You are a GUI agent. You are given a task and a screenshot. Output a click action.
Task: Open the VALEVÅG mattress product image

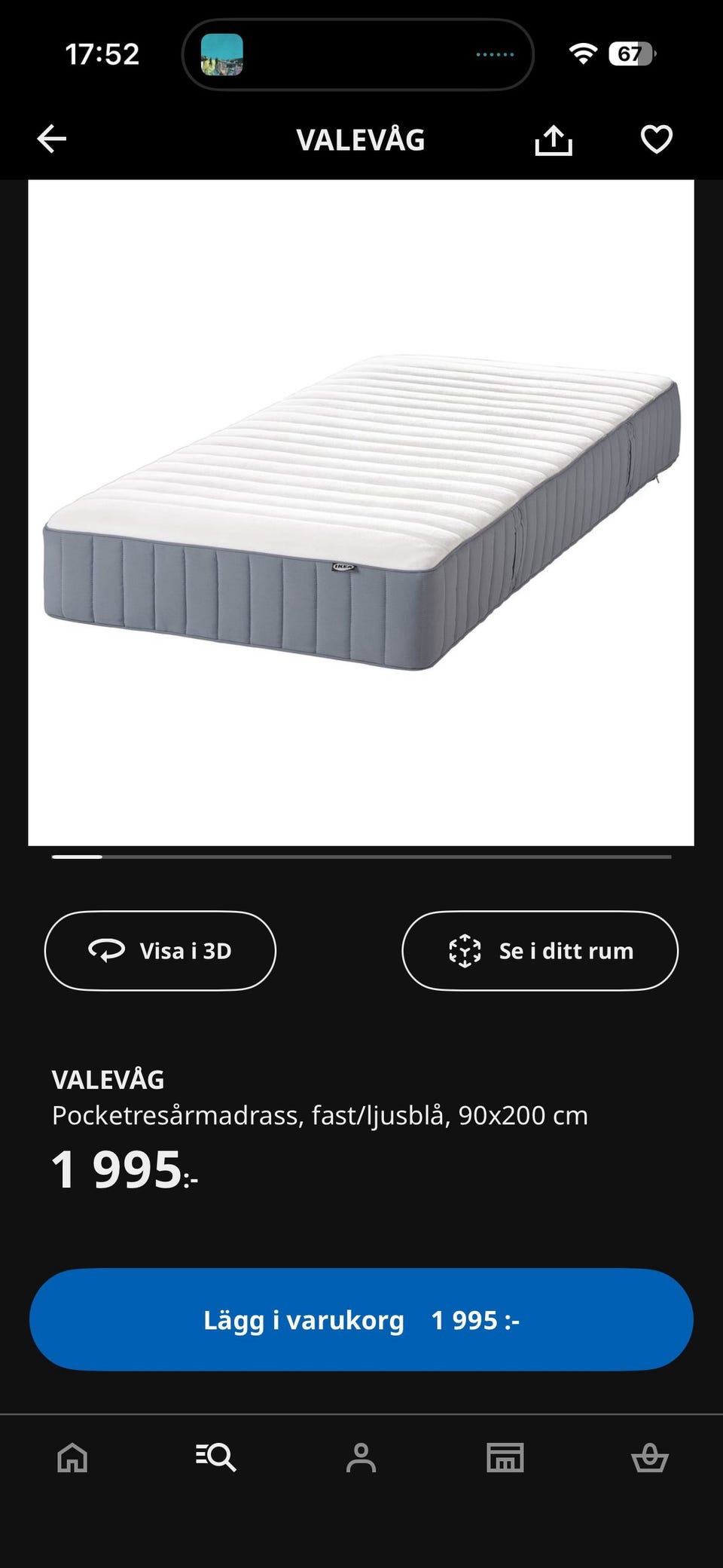click(361, 512)
